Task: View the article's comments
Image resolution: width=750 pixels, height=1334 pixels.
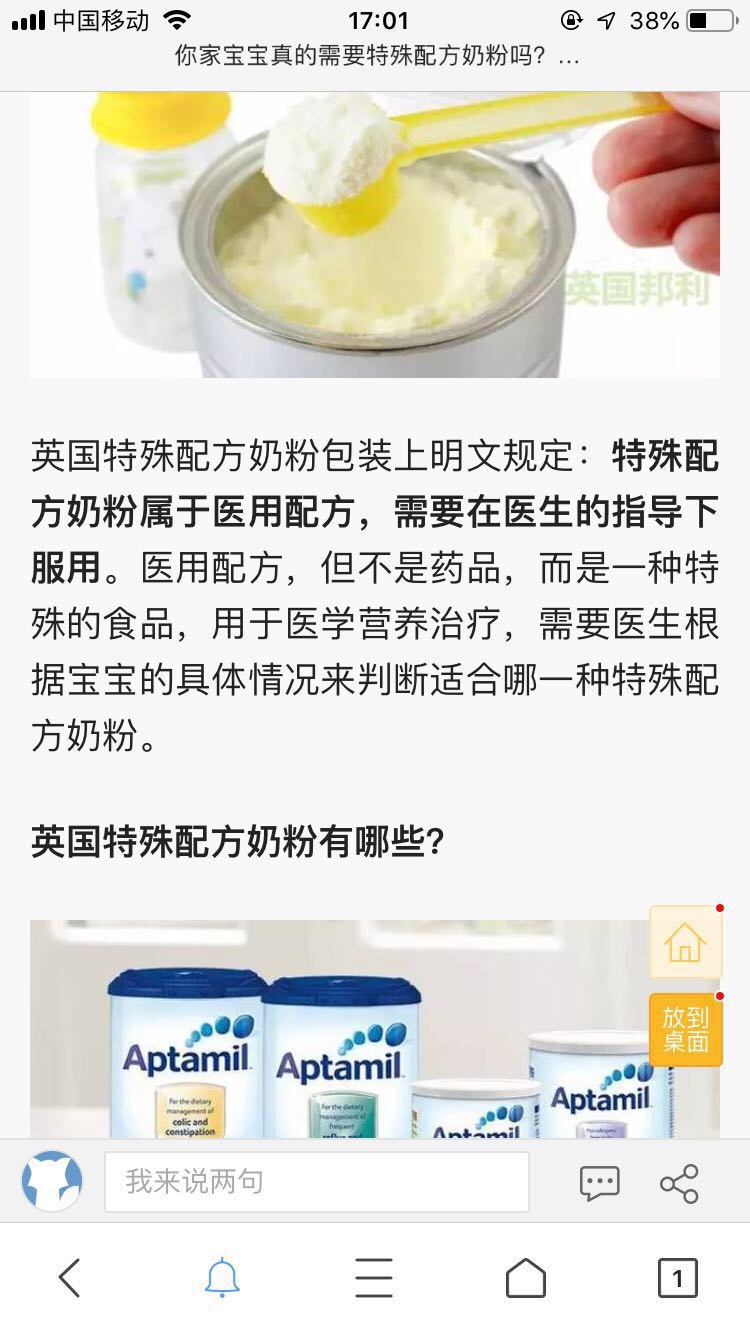Action: click(x=599, y=1183)
